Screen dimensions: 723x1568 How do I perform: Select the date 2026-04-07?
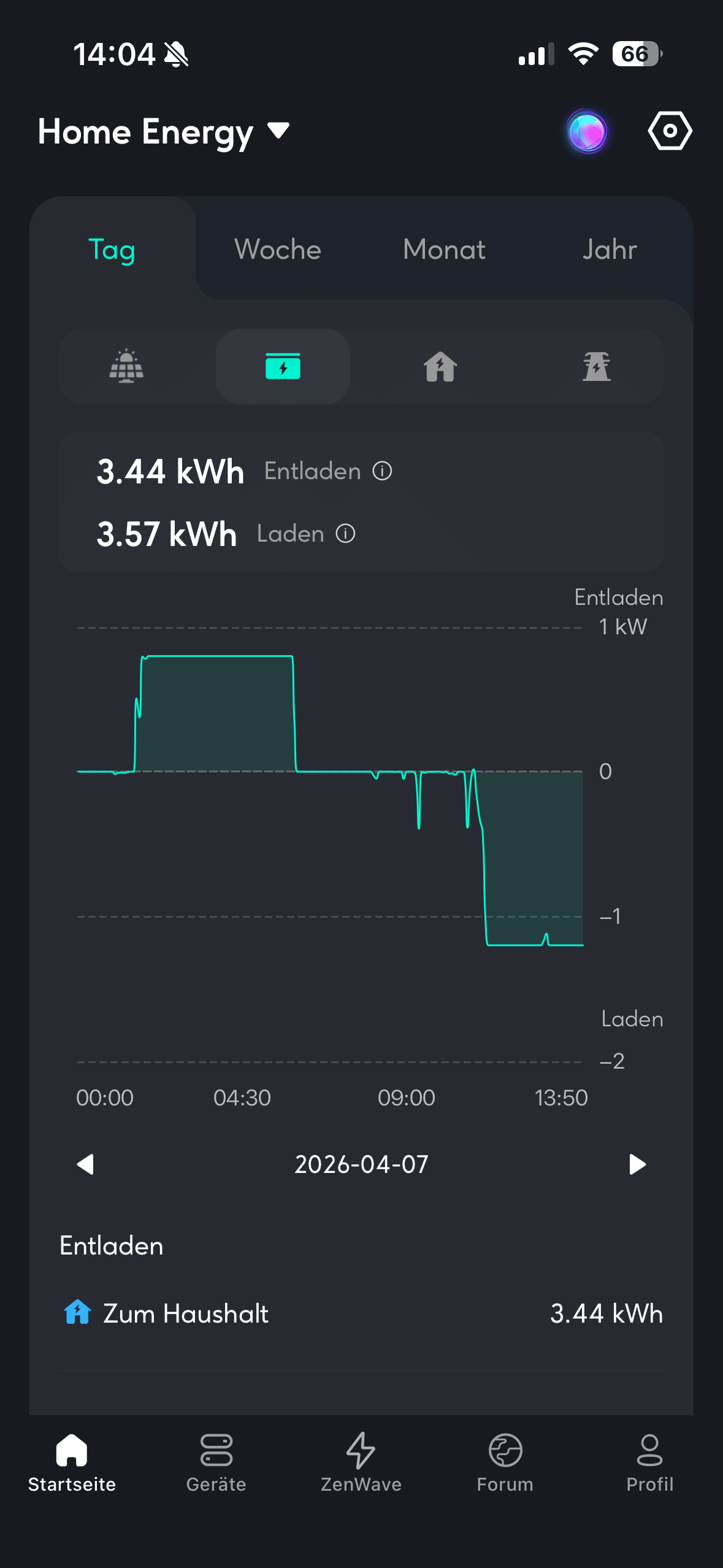pos(361,1164)
